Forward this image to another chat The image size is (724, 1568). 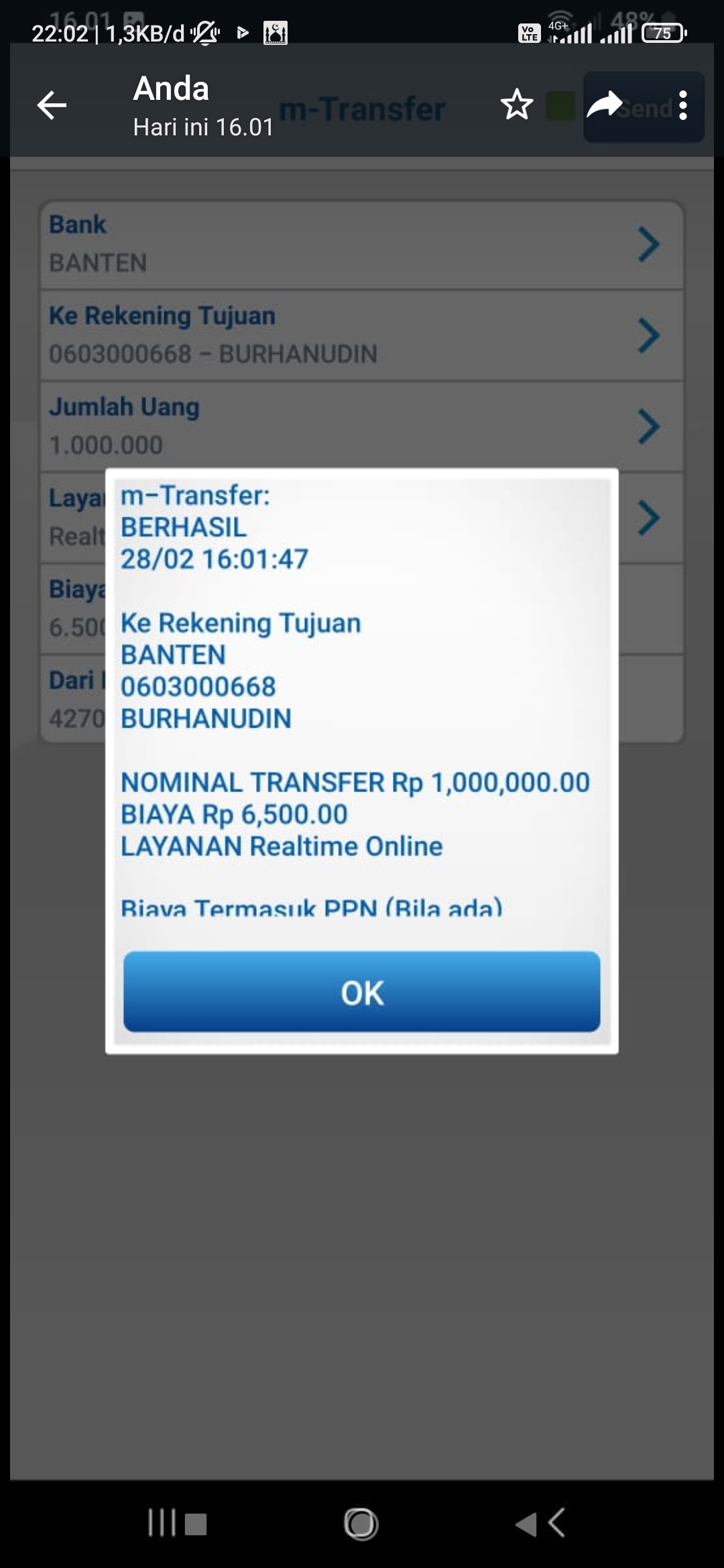pyautogui.click(x=604, y=105)
